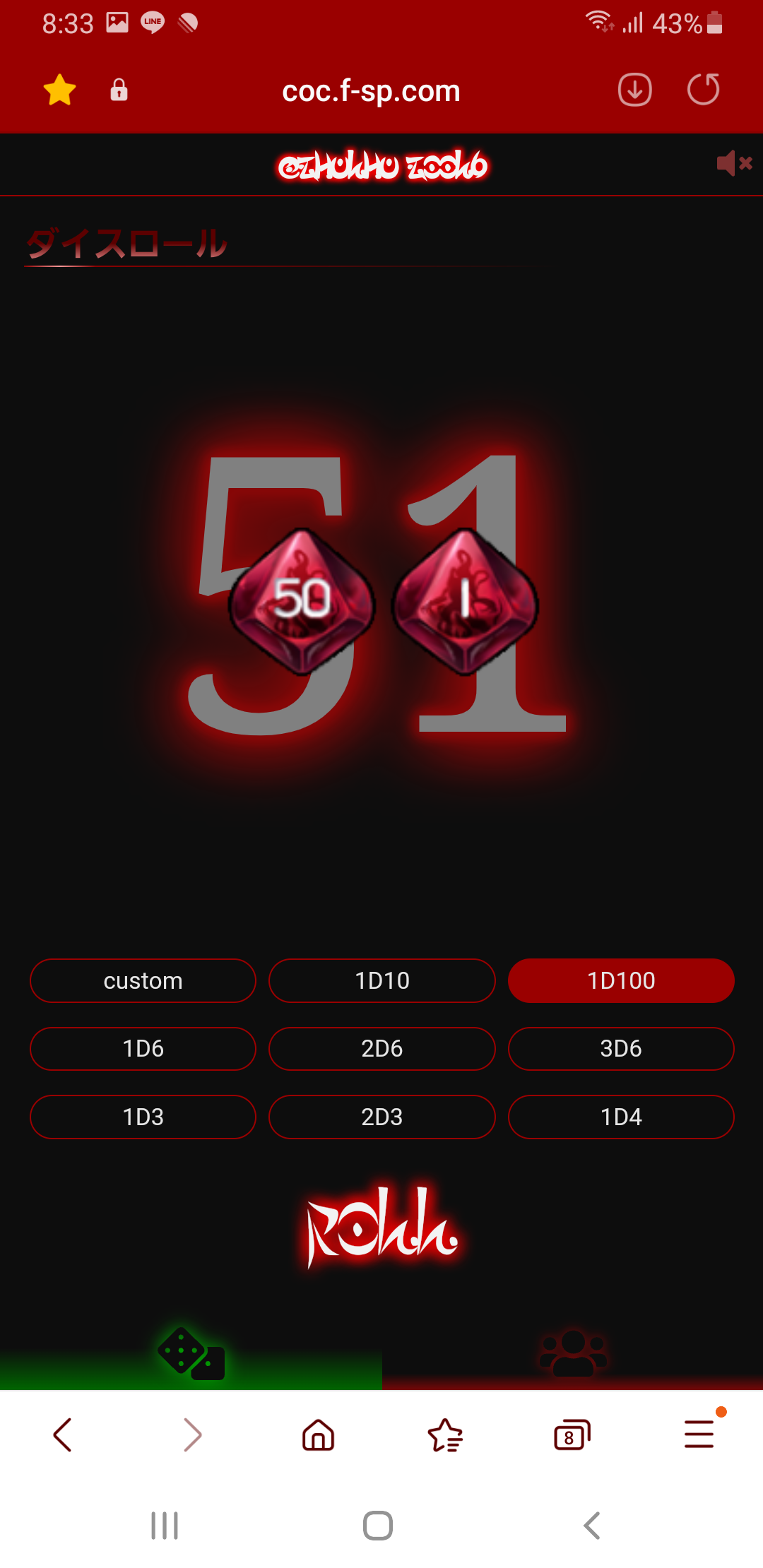Choose the 2D6 dice option
This screenshot has width=763, height=1568.
(x=382, y=1049)
